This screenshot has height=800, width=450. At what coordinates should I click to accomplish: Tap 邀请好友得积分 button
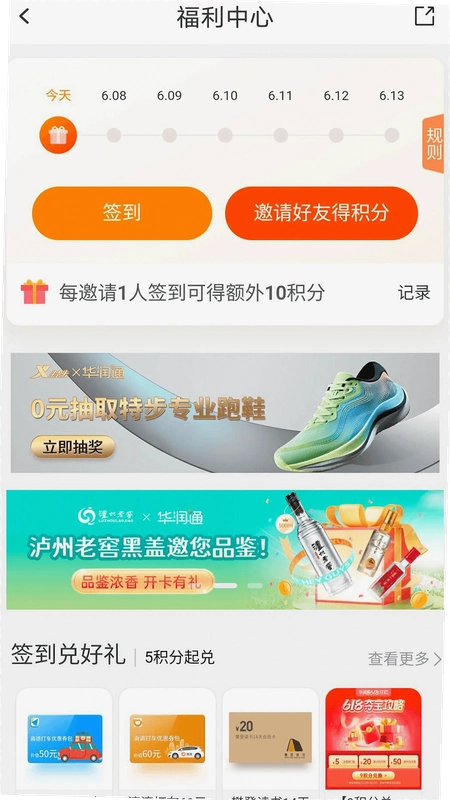(x=321, y=213)
